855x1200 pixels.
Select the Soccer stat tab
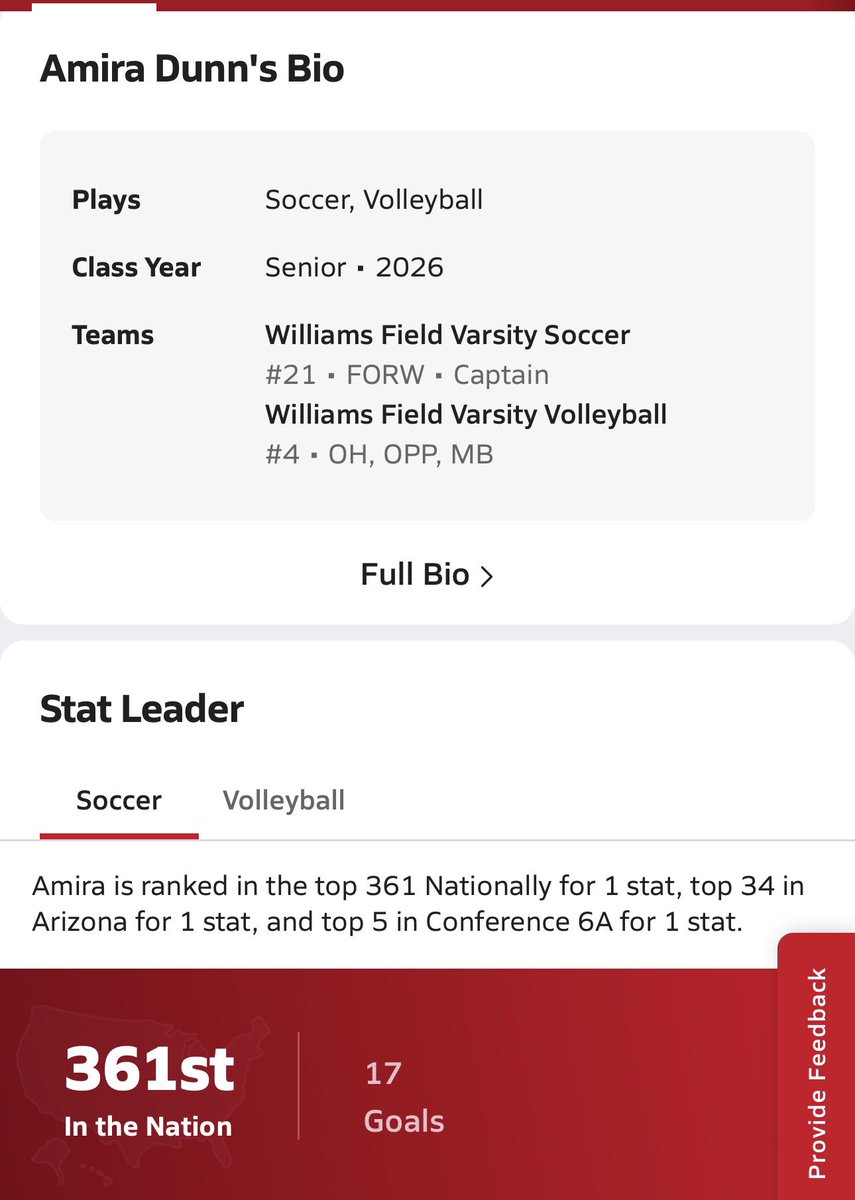(119, 800)
